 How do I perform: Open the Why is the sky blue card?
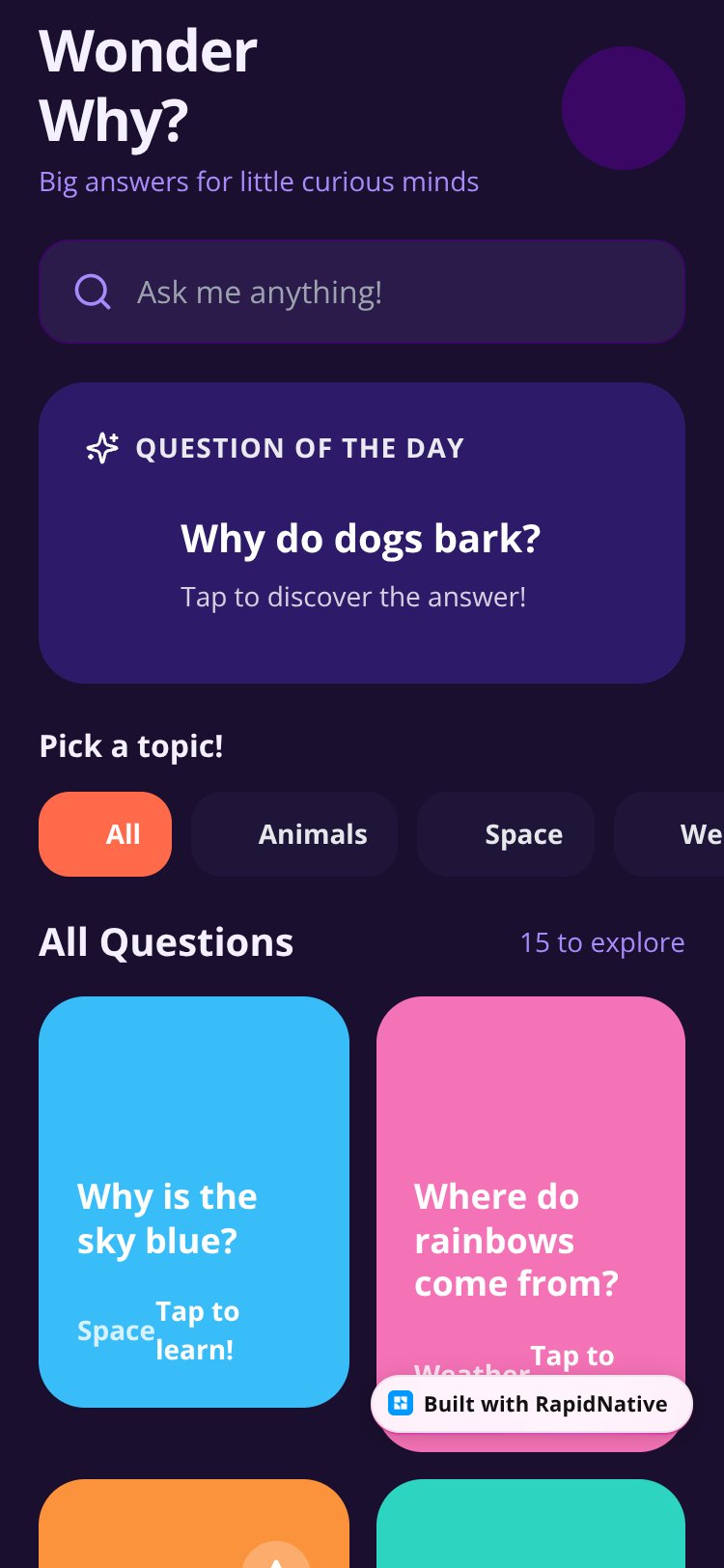click(x=194, y=1202)
